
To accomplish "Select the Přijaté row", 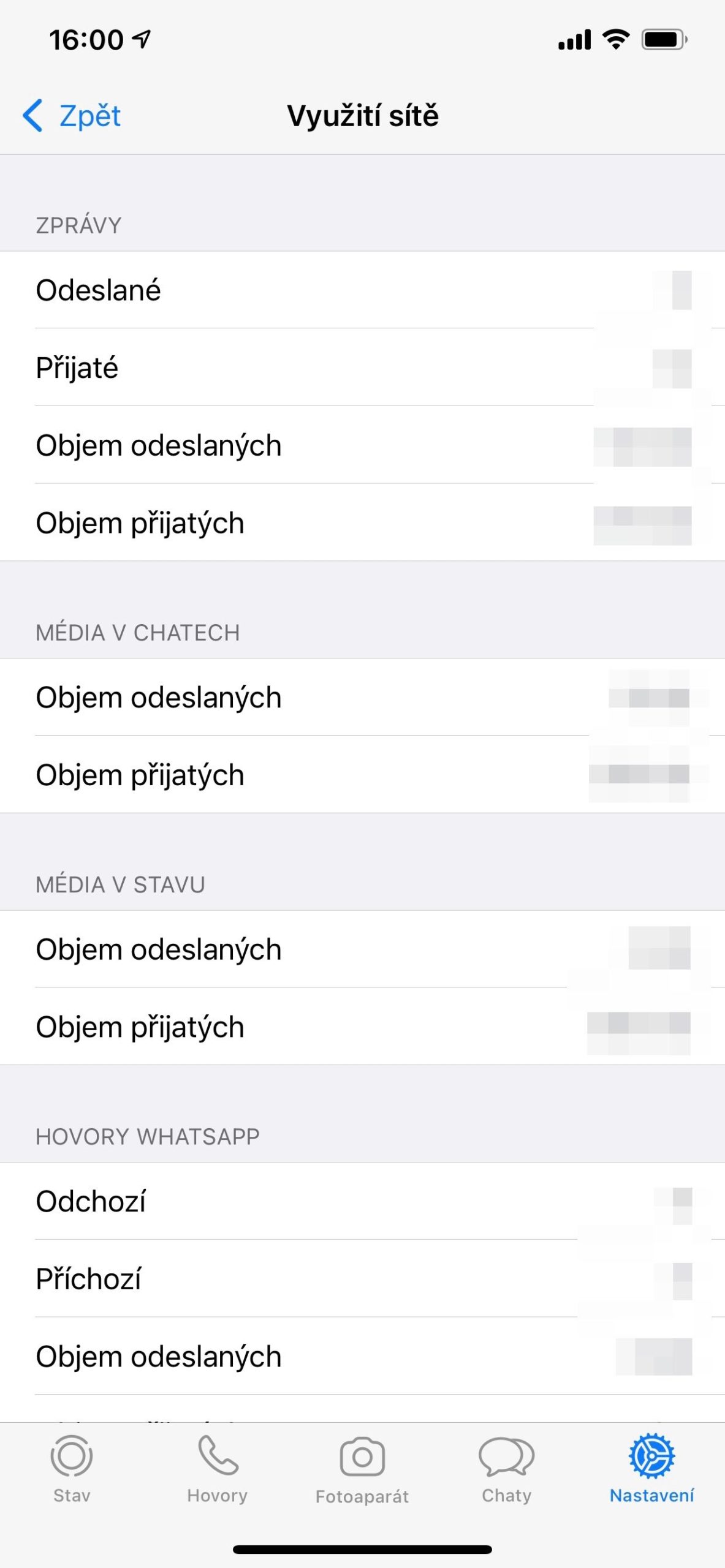I will pyautogui.click(x=77, y=368).
